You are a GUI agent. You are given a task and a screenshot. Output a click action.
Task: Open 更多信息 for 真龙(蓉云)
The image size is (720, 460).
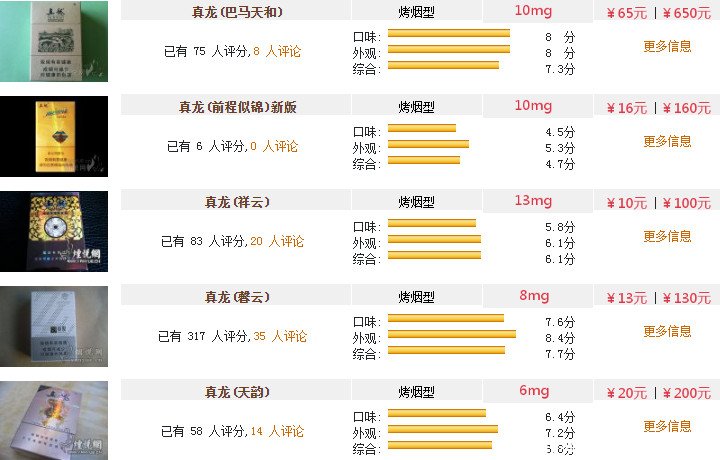[667, 331]
